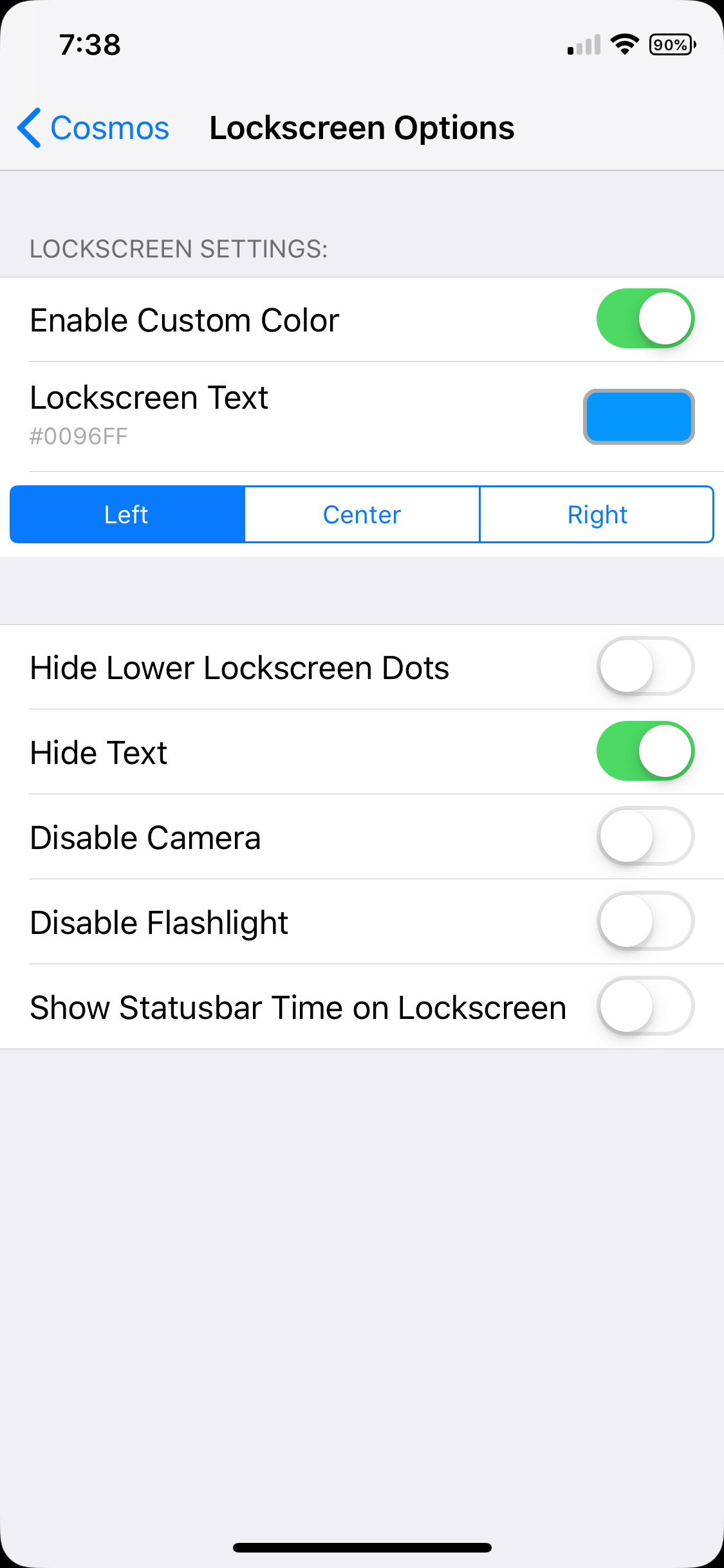This screenshot has width=724, height=1568.
Task: Switch alignment to Right
Action: click(597, 514)
